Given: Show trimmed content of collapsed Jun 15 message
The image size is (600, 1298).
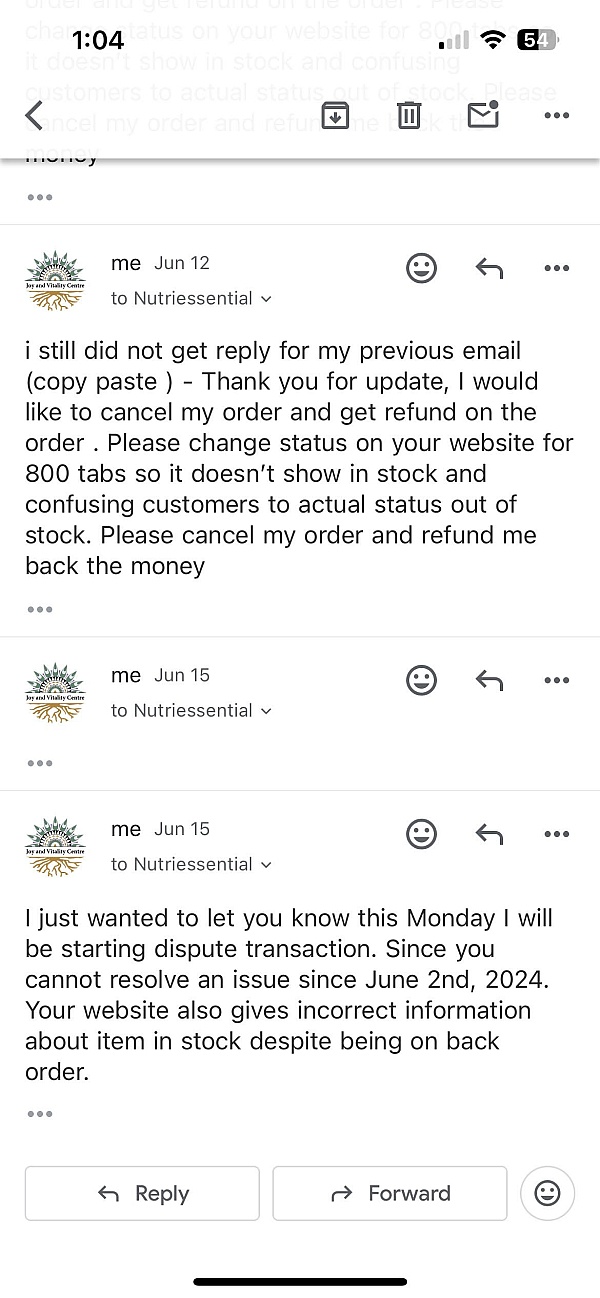Looking at the screenshot, I should tap(40, 763).
